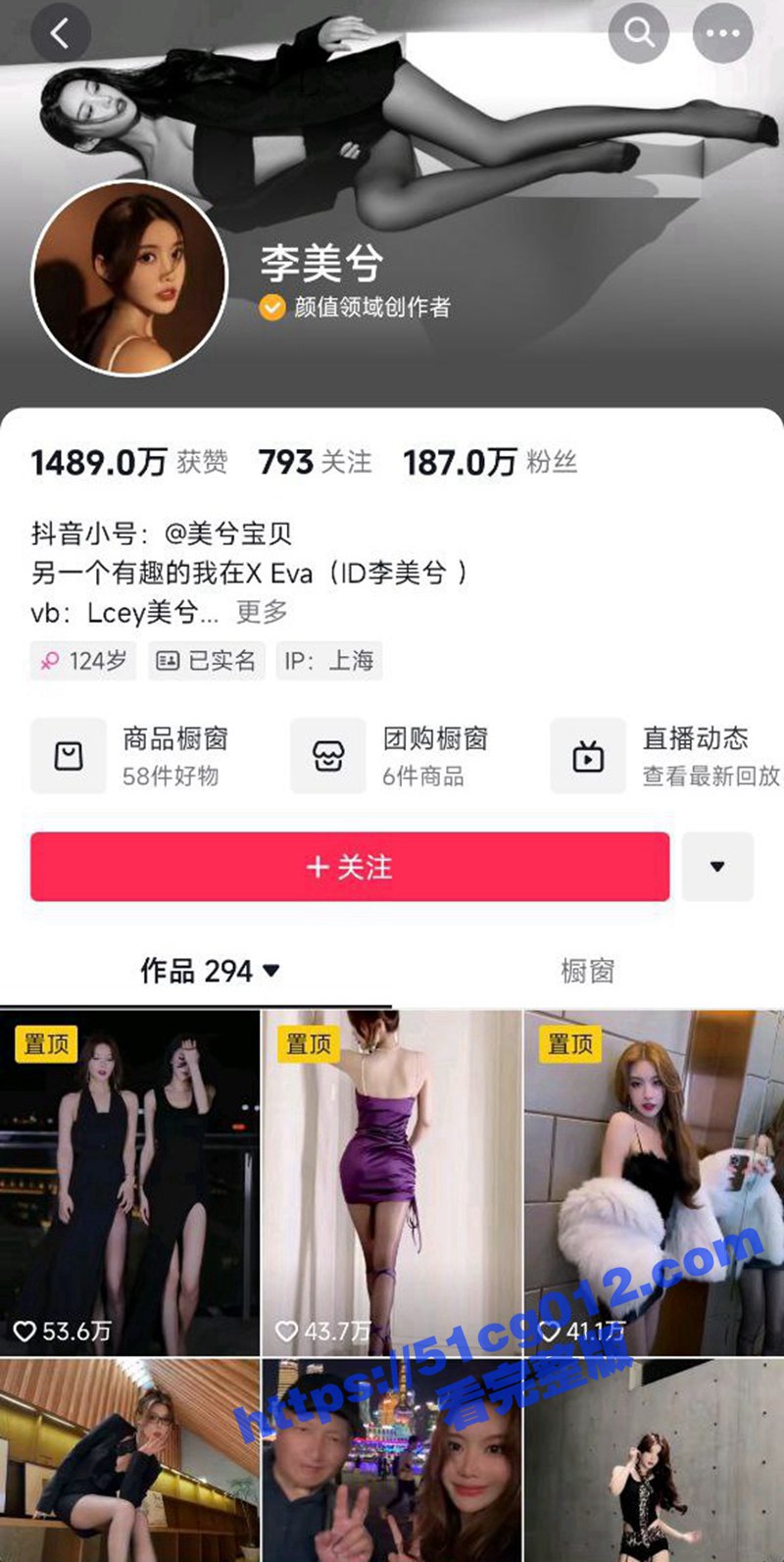The height and width of the screenshot is (1562, 784).
Task: Click the IP 上海 location tag
Action: point(327,661)
